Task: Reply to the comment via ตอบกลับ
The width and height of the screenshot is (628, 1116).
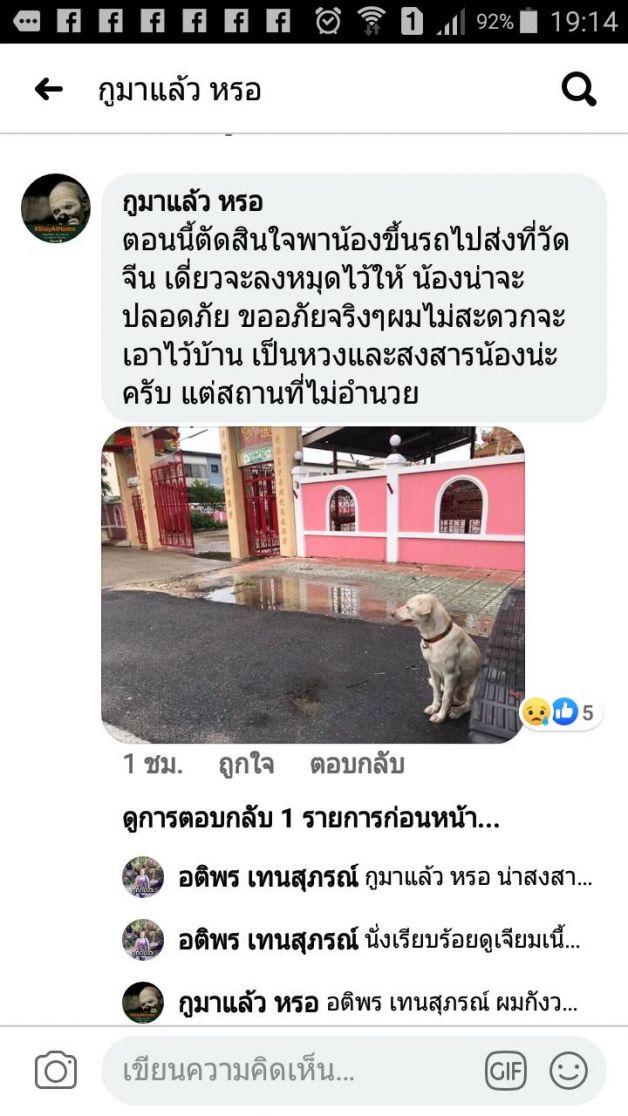Action: coord(357,765)
